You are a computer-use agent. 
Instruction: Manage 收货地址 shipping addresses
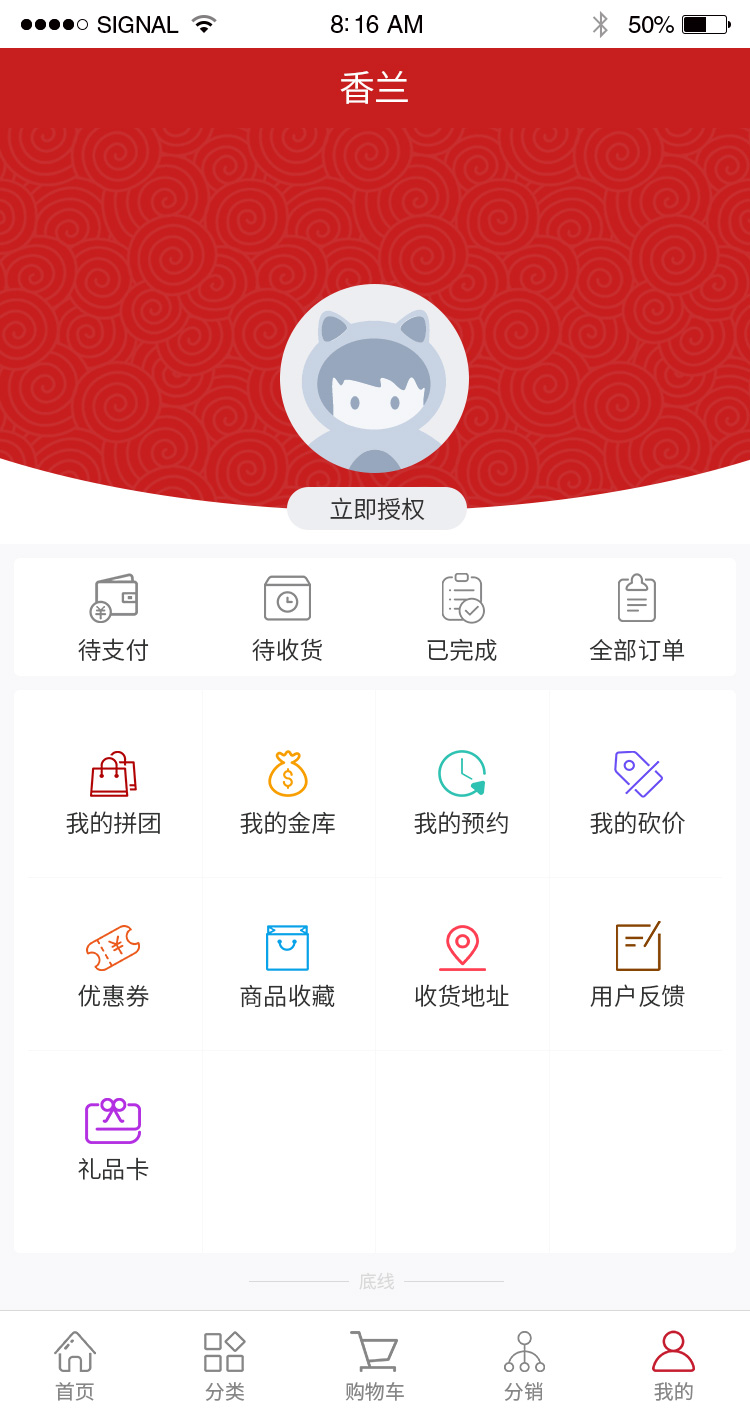pos(462,966)
